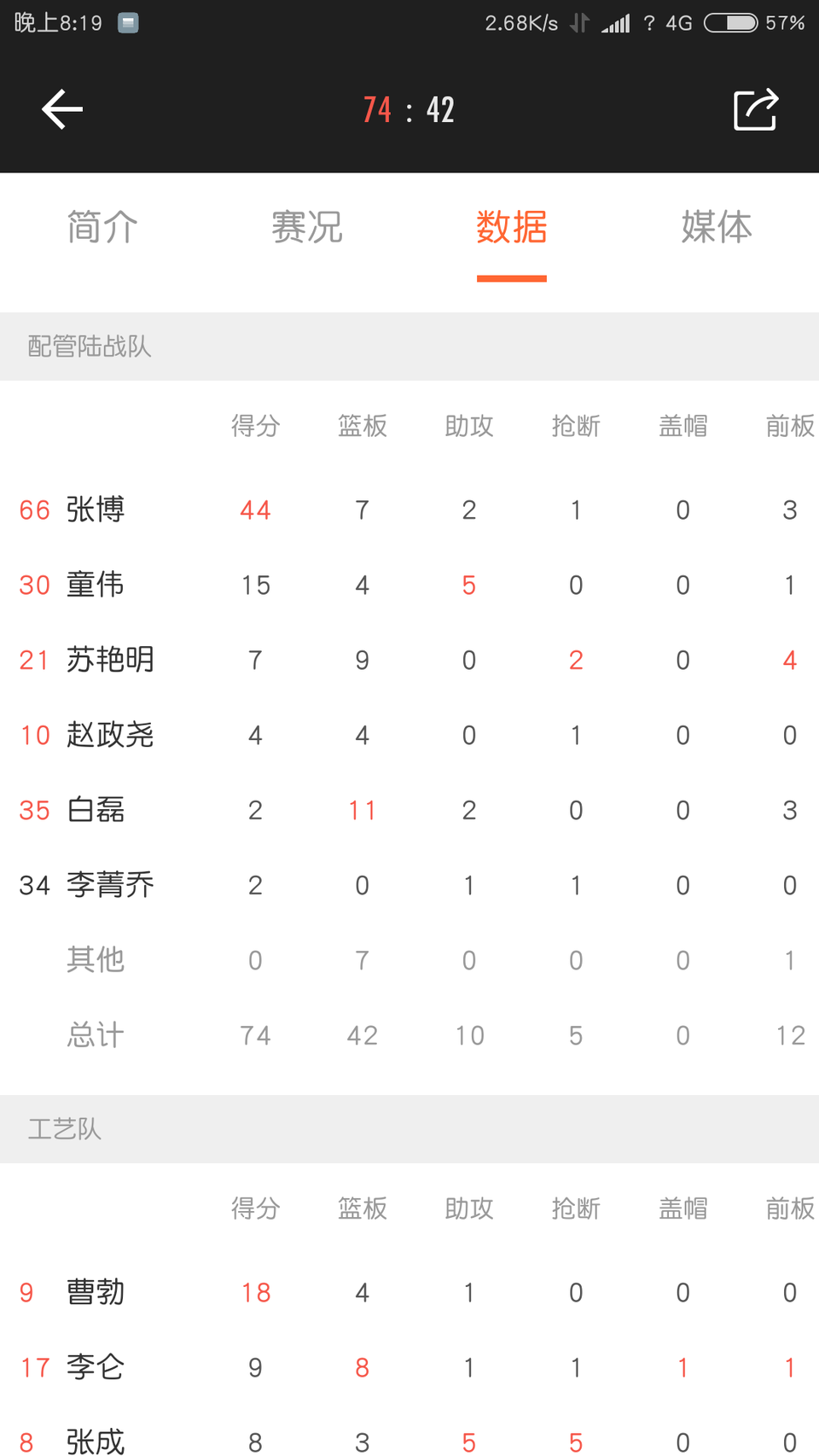Screen dimensions: 819x1456
Task: Open the 赛况 tab
Action: click(307, 227)
